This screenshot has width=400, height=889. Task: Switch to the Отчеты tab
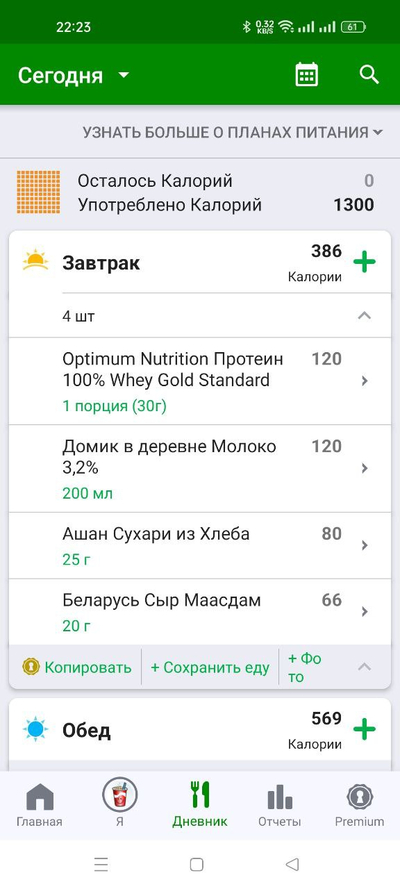click(x=279, y=805)
